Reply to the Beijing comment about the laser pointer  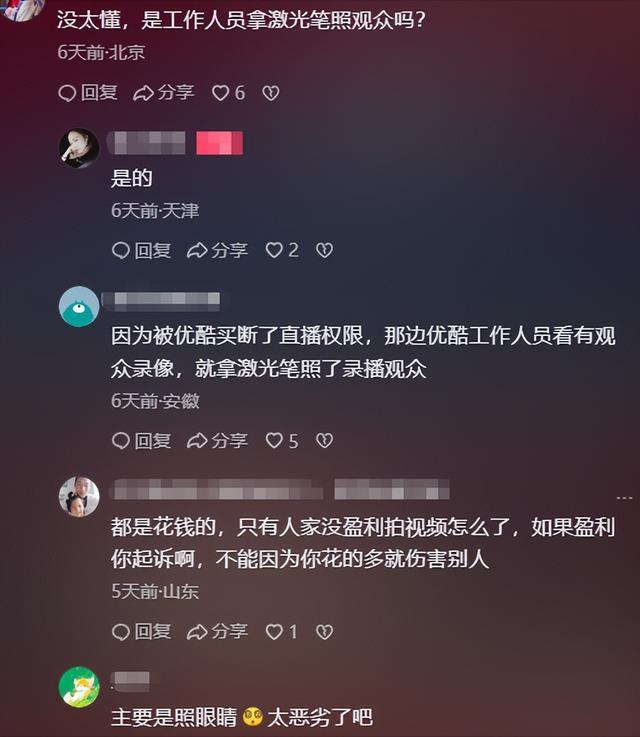coord(88,93)
